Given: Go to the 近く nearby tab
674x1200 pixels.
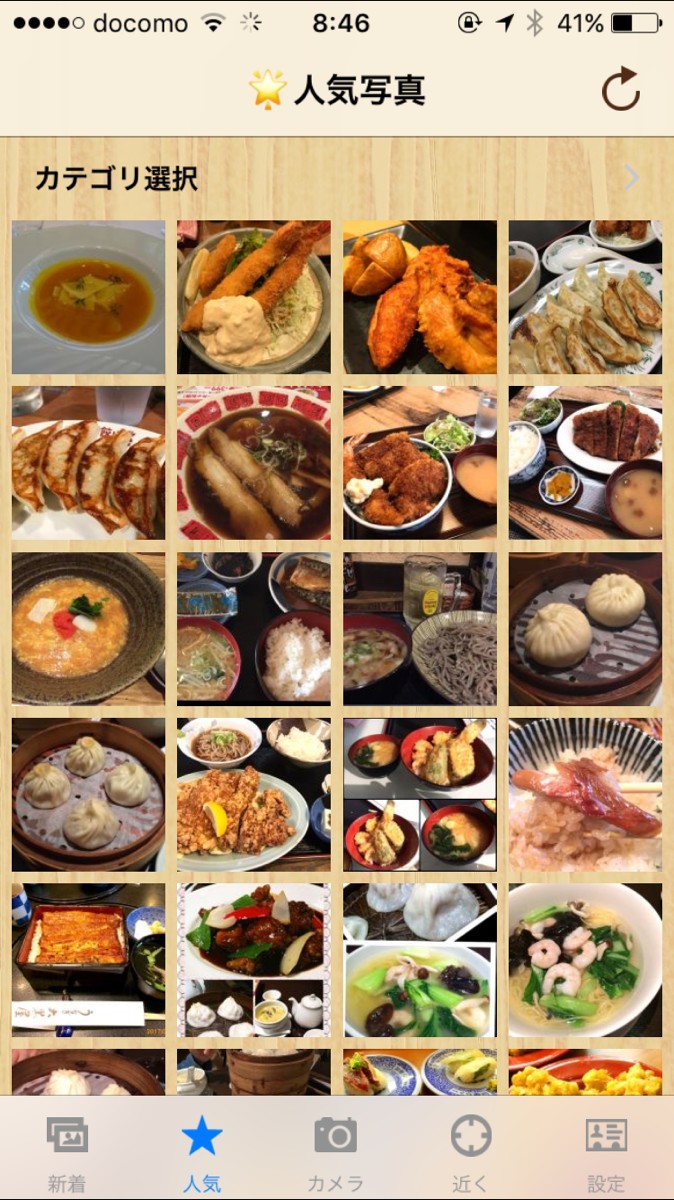Looking at the screenshot, I should pyautogui.click(x=471, y=1150).
